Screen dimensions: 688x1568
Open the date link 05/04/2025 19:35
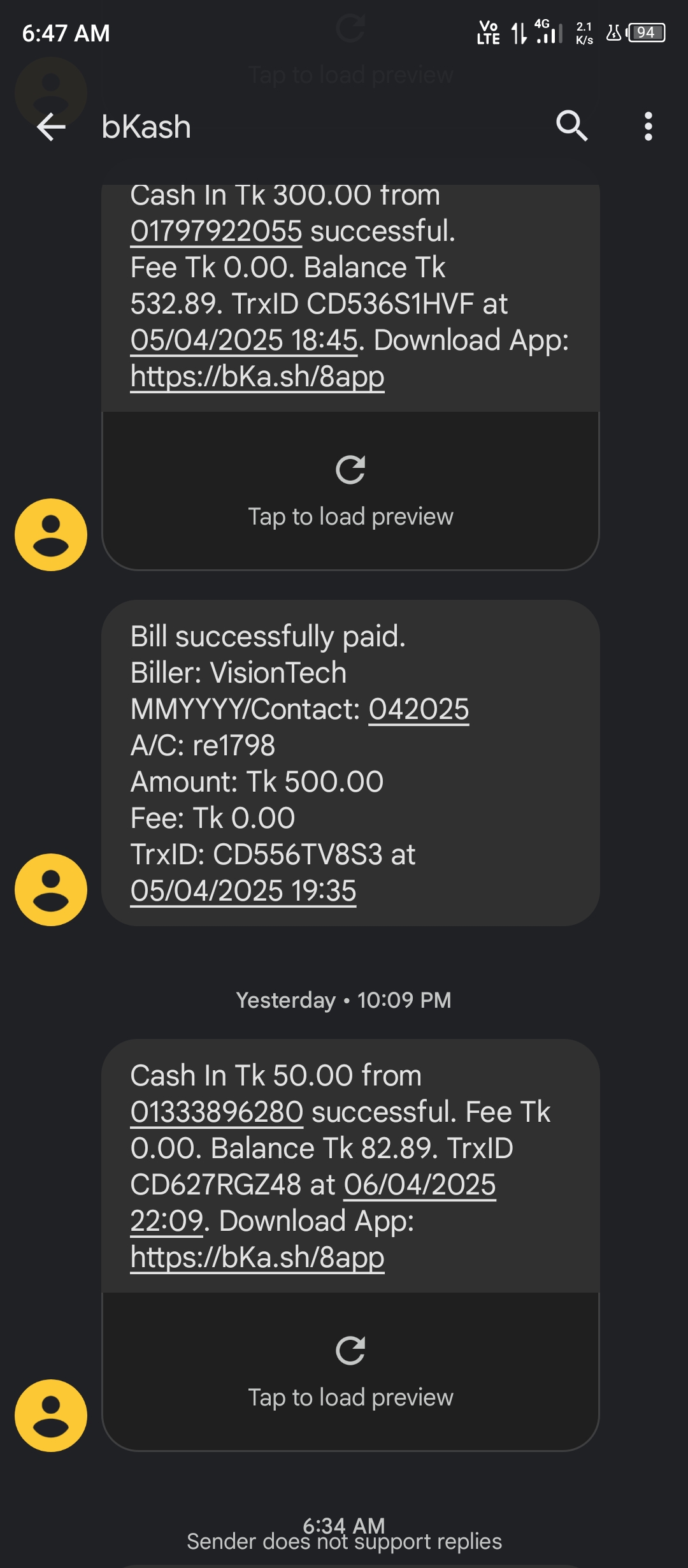click(243, 891)
